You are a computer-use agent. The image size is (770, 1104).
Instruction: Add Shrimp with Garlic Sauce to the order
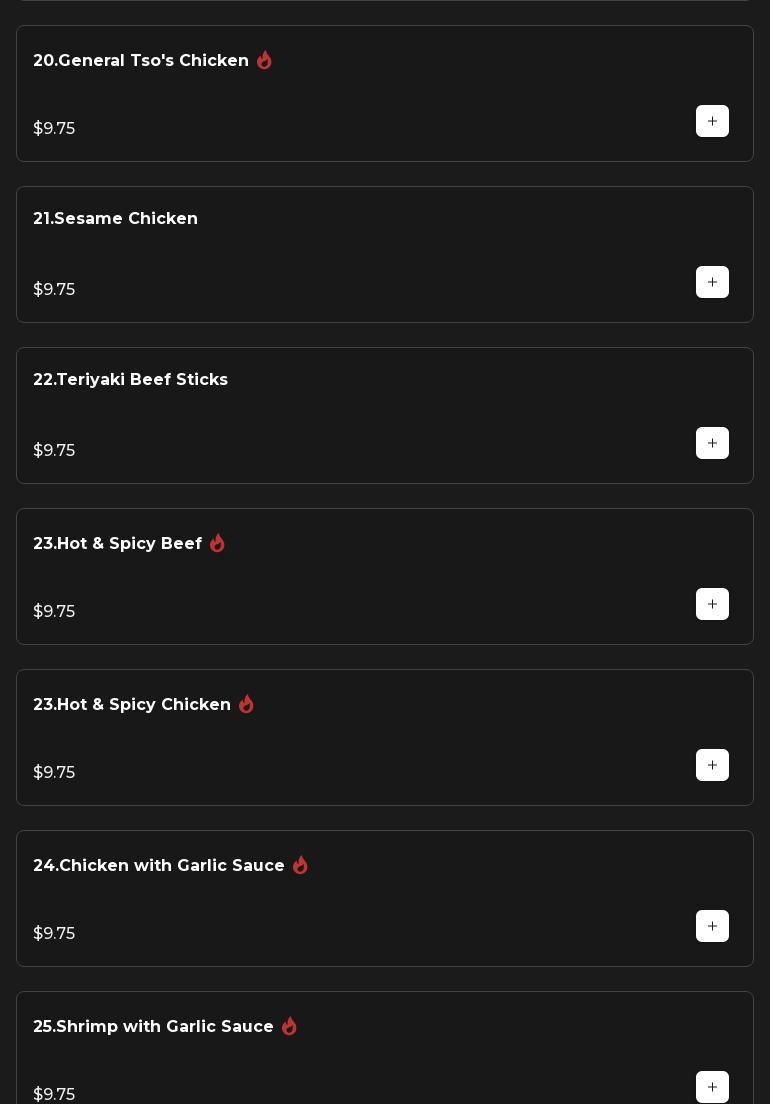[712, 1087]
